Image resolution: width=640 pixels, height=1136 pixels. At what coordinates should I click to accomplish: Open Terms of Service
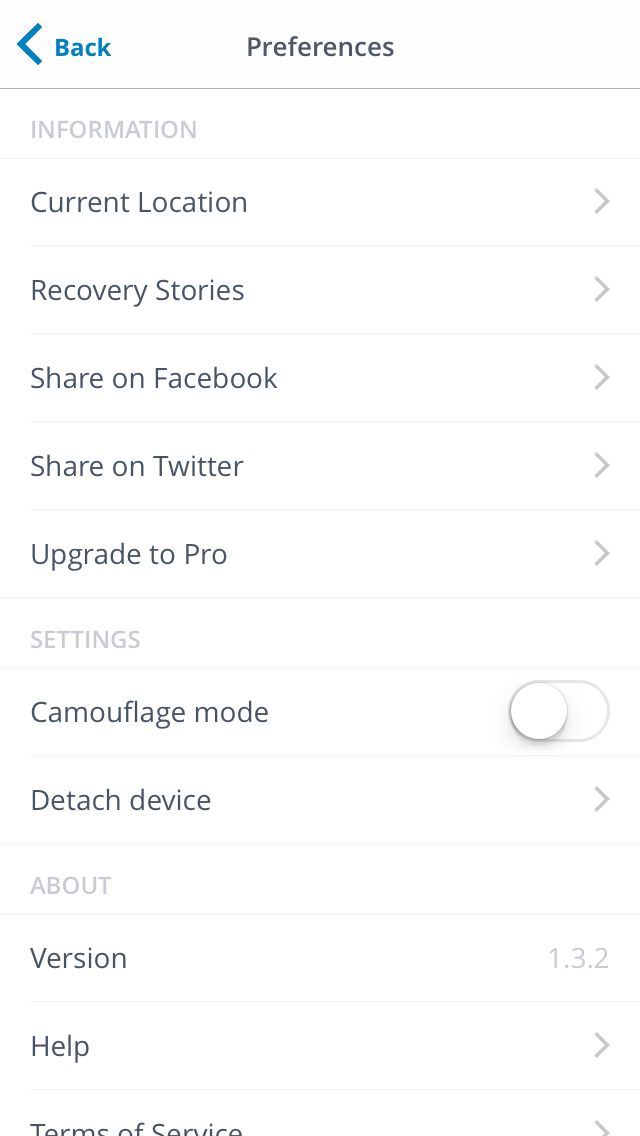click(x=320, y=1114)
